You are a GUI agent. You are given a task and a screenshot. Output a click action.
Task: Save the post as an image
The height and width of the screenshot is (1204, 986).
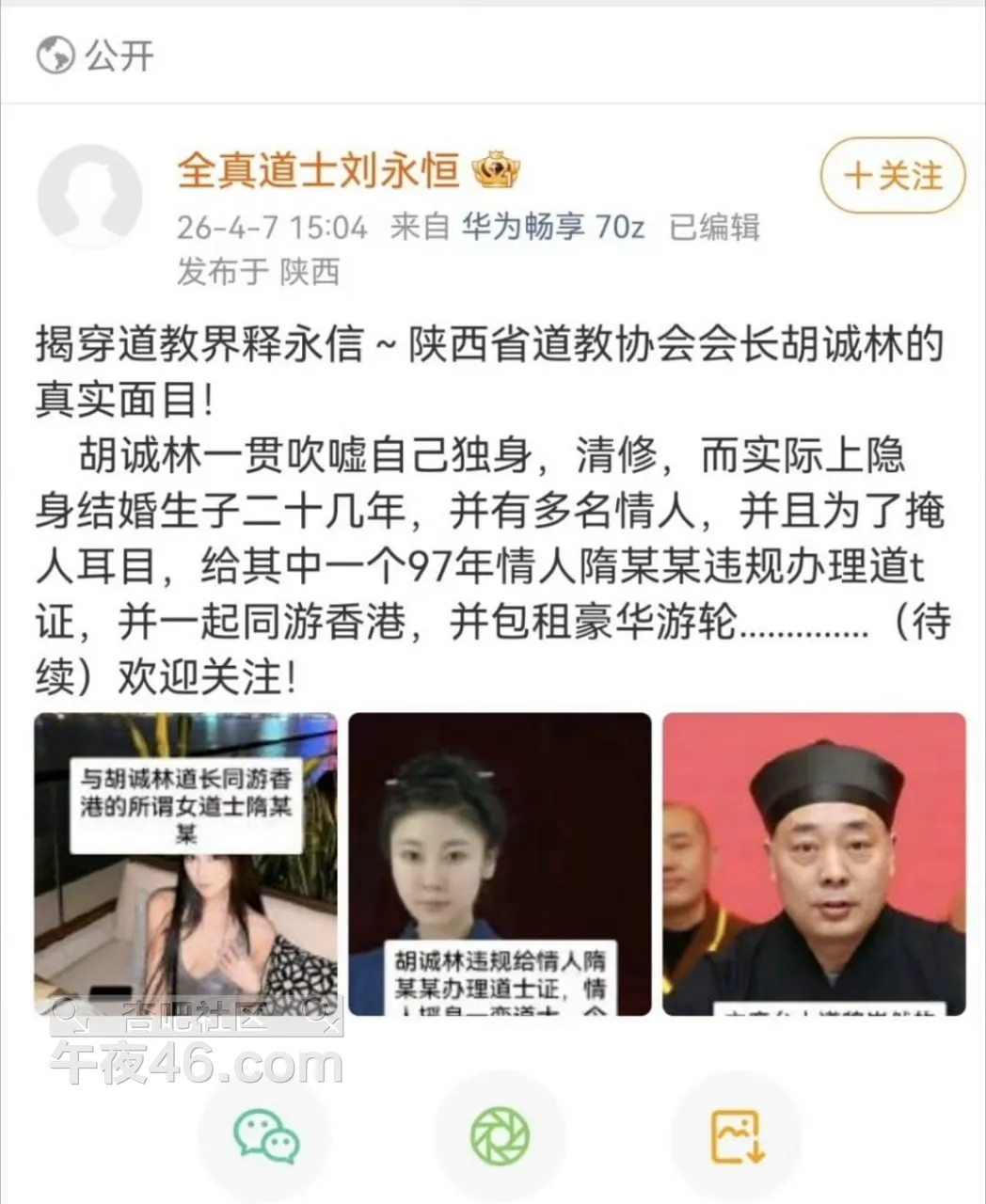click(737, 1135)
